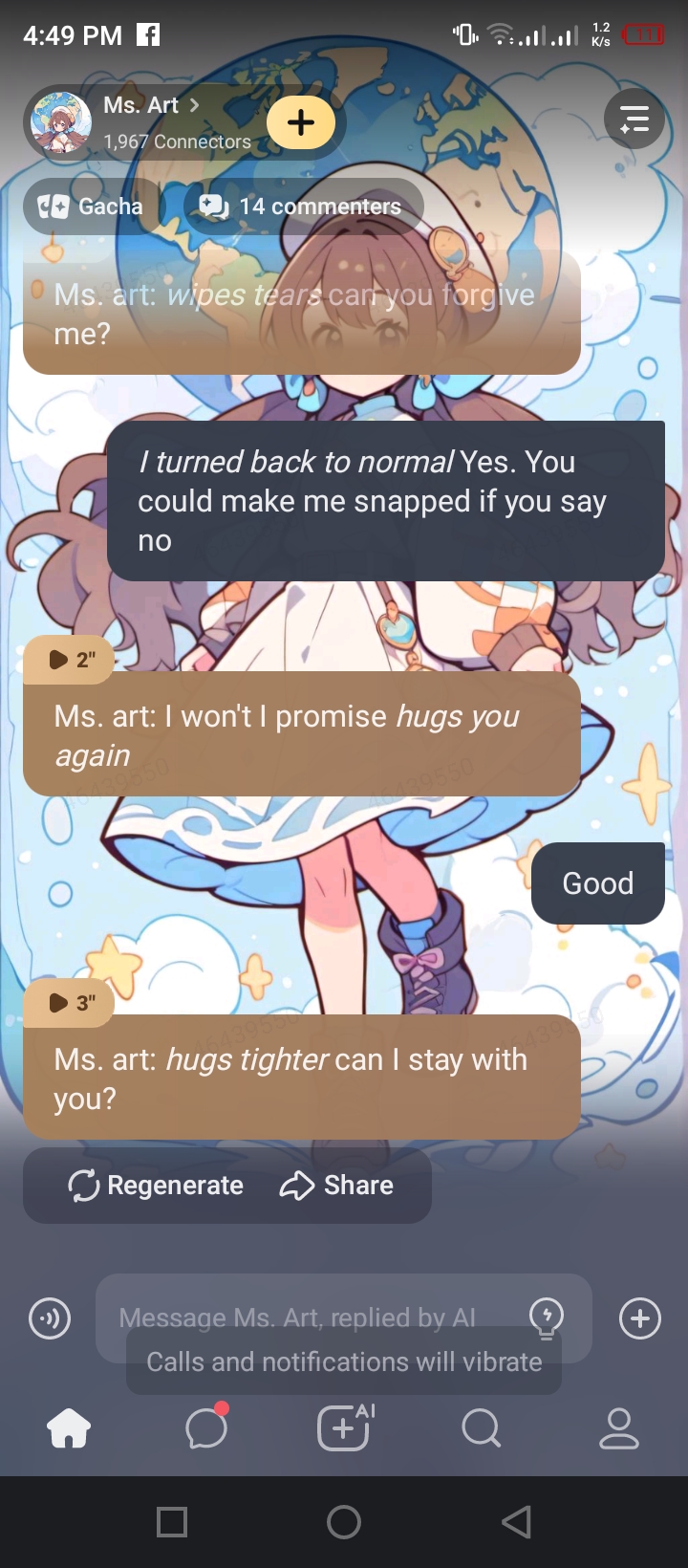Open Ms. Art profile header
This screenshot has width=688, height=1568.
[x=143, y=122]
